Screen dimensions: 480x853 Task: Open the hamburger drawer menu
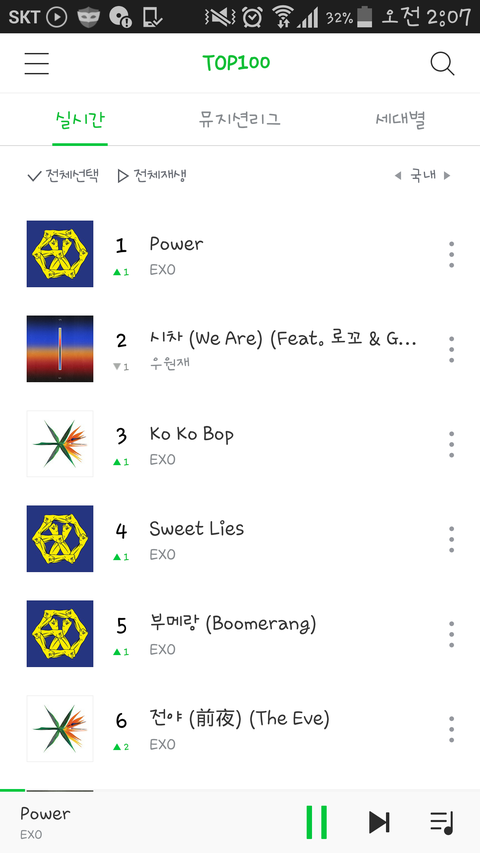[x=36, y=64]
